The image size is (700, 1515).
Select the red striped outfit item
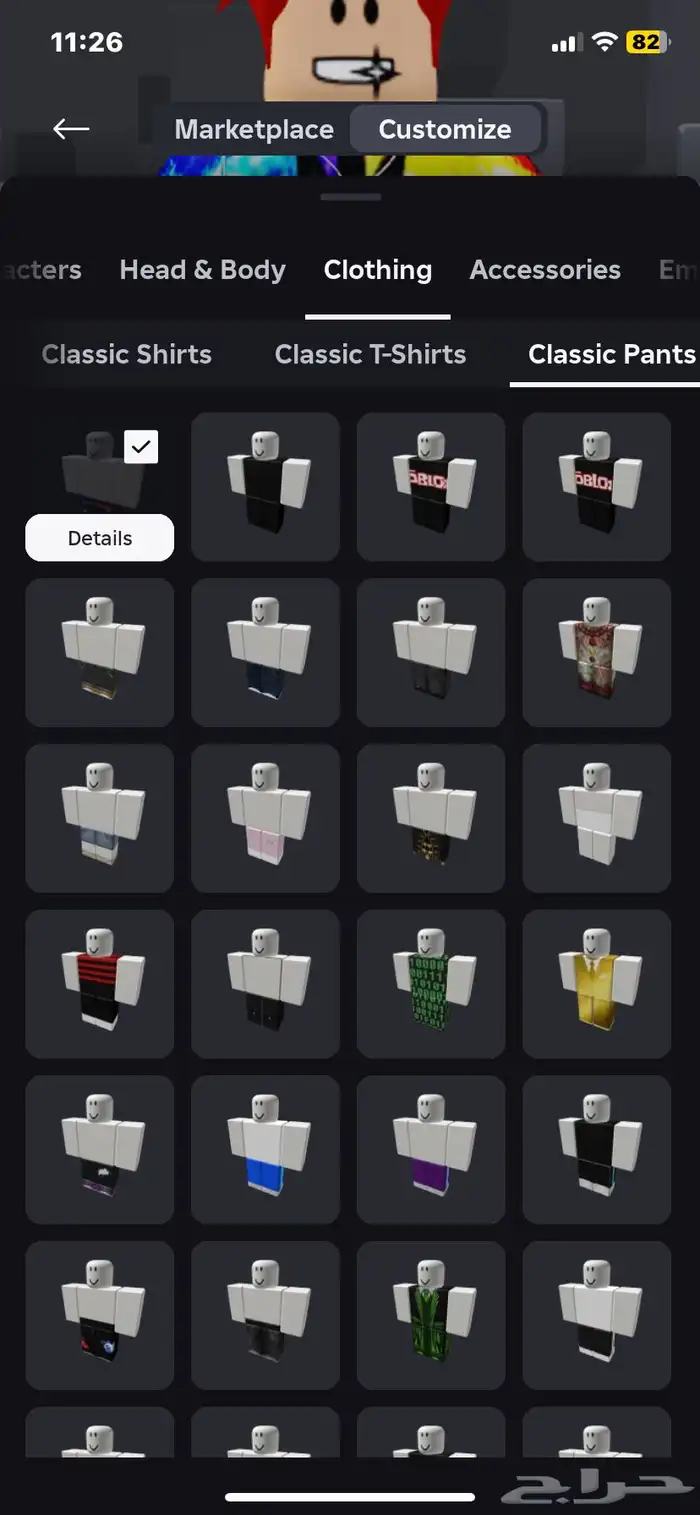(99, 983)
